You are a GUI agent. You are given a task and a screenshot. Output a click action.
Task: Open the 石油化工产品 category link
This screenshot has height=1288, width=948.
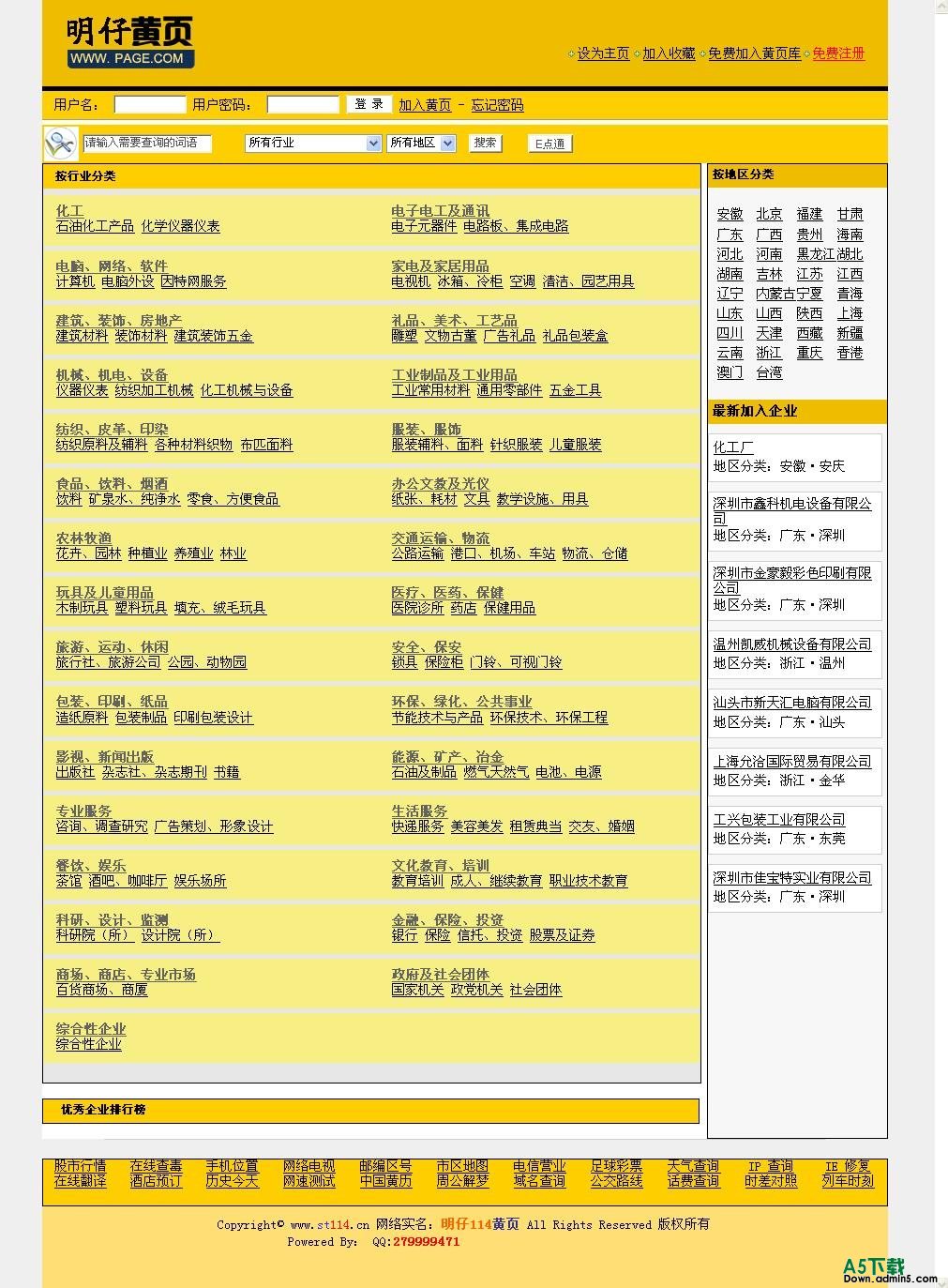point(95,226)
